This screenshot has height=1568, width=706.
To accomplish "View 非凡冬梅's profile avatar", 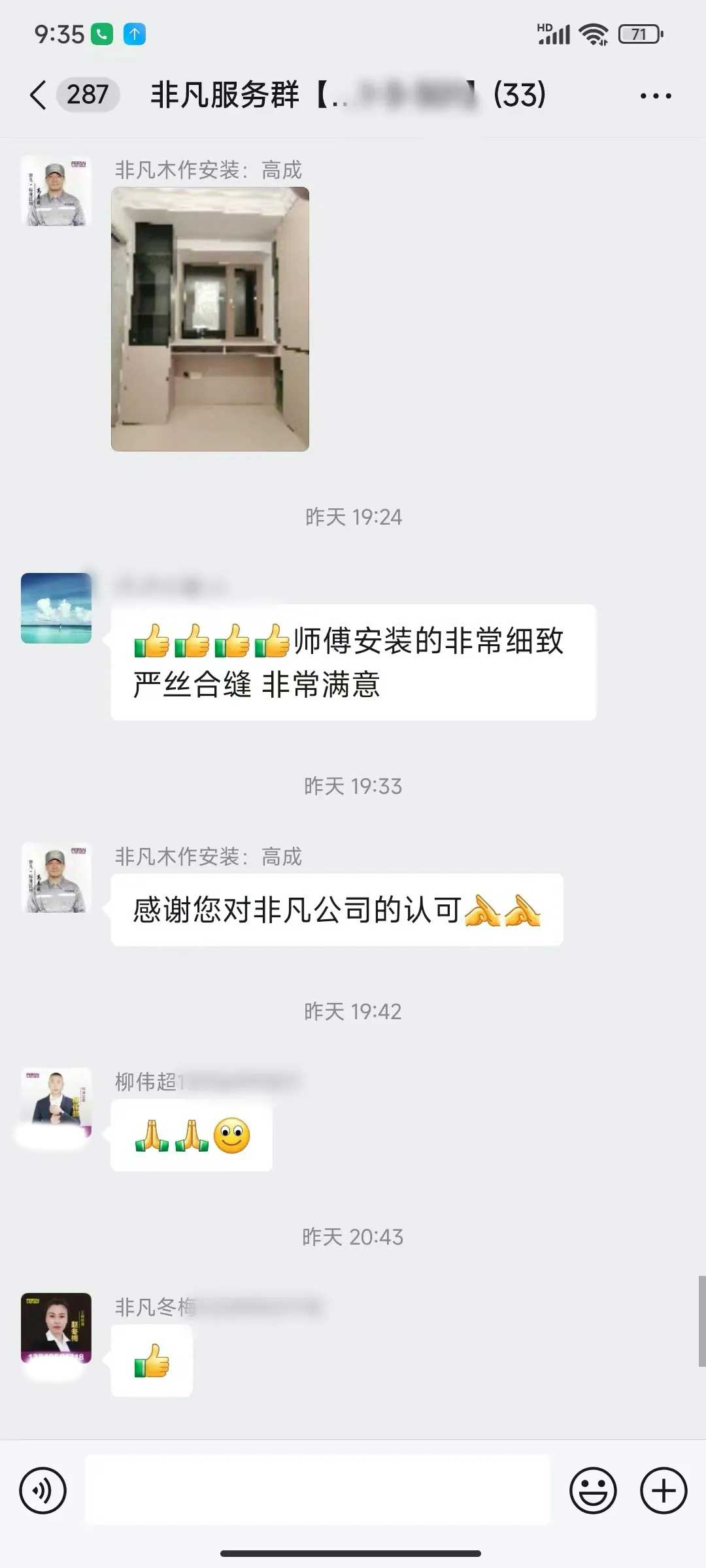I will click(x=56, y=1328).
